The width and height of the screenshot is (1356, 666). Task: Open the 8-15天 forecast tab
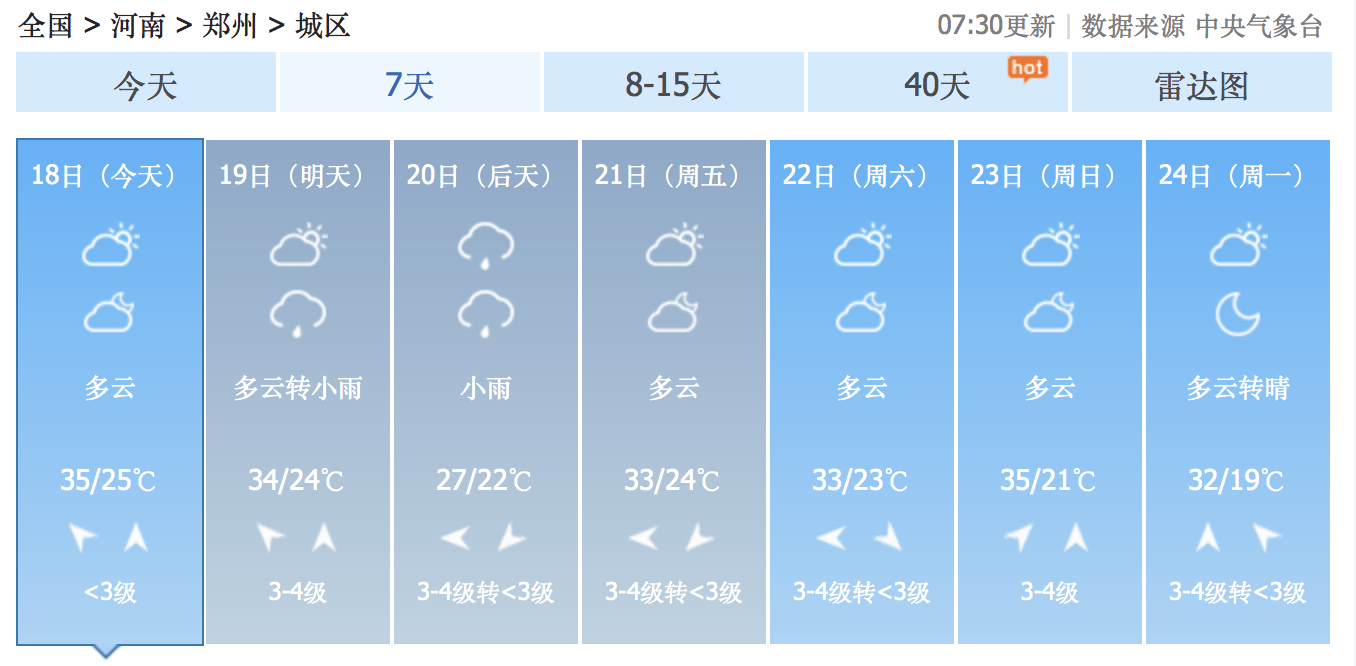point(673,83)
